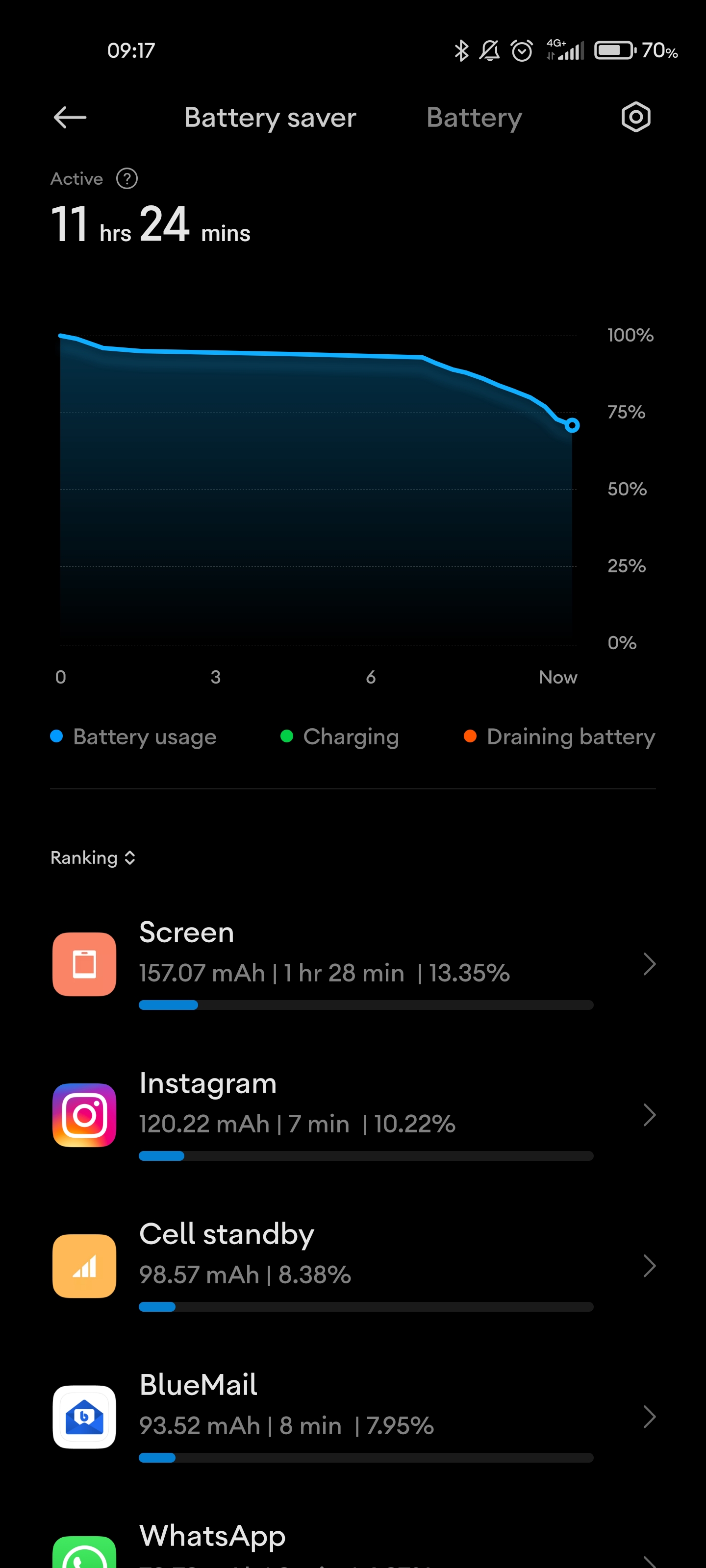This screenshot has width=706, height=1568.
Task: Open WhatsApp battery usage details
Action: (x=353, y=1543)
